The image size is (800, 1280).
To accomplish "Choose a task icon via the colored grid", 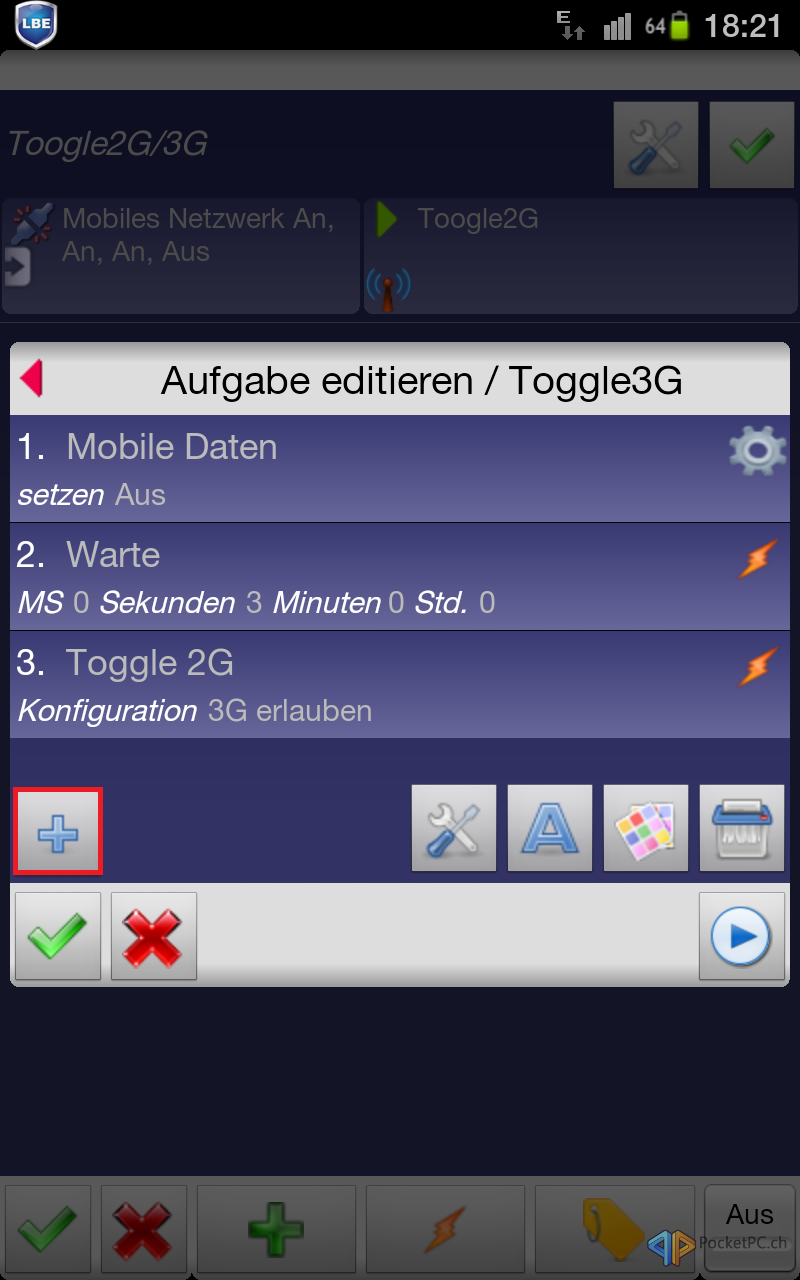I will (x=646, y=828).
